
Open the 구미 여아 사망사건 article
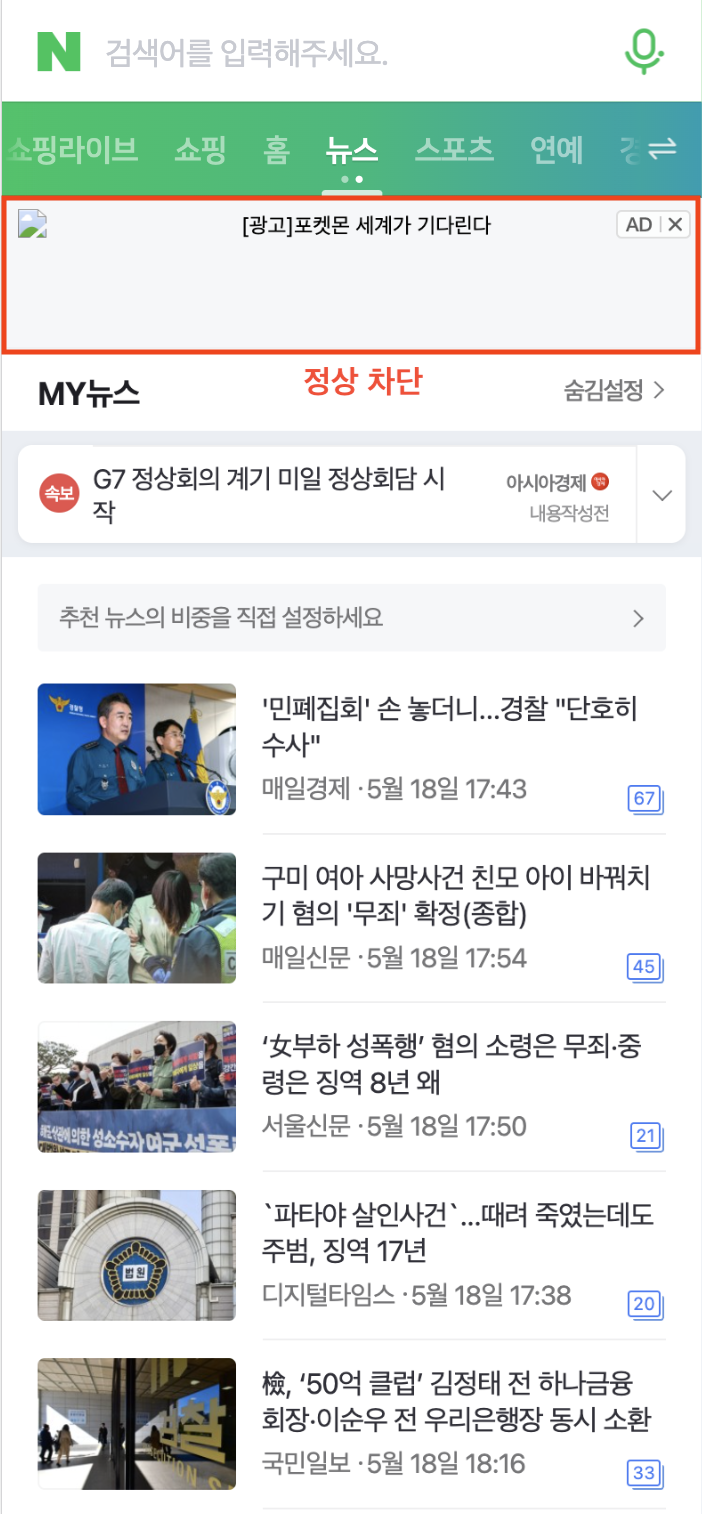pyautogui.click(x=455, y=895)
